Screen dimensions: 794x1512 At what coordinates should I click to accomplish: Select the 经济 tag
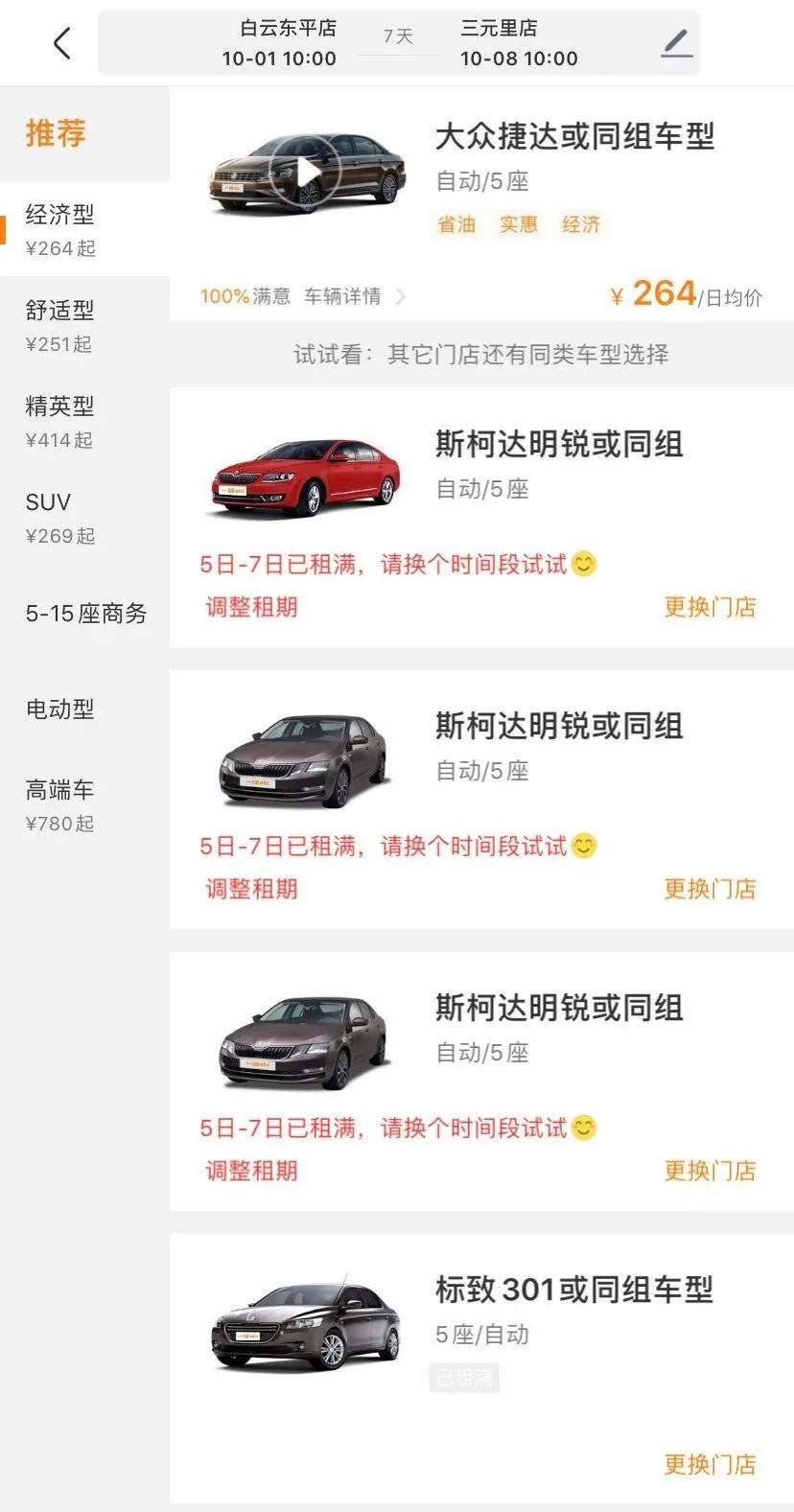(x=581, y=224)
